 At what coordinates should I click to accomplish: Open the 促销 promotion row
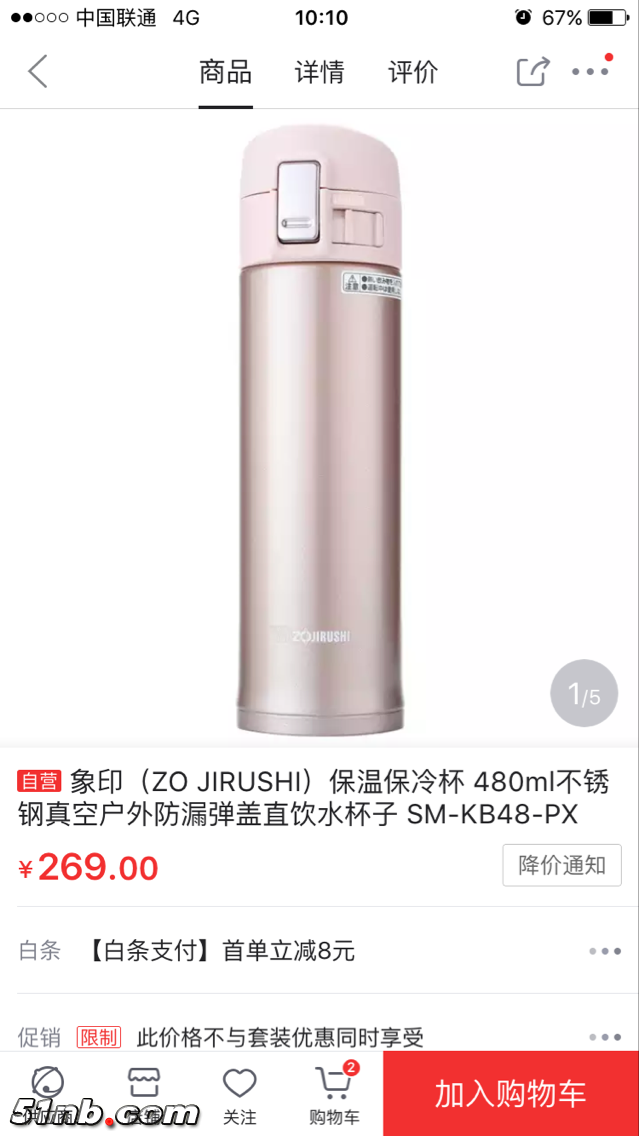pyautogui.click(x=320, y=1036)
